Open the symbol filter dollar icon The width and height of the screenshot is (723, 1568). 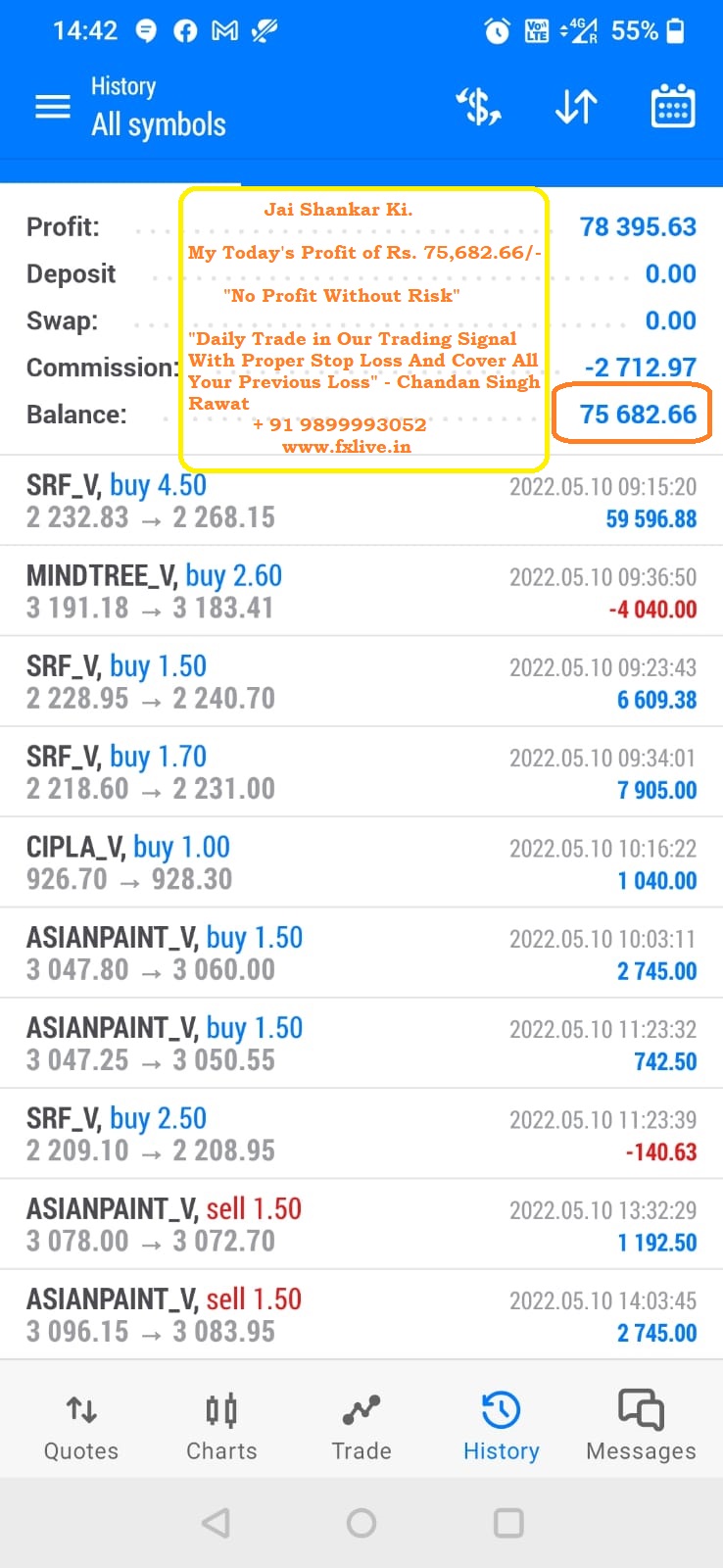479,106
